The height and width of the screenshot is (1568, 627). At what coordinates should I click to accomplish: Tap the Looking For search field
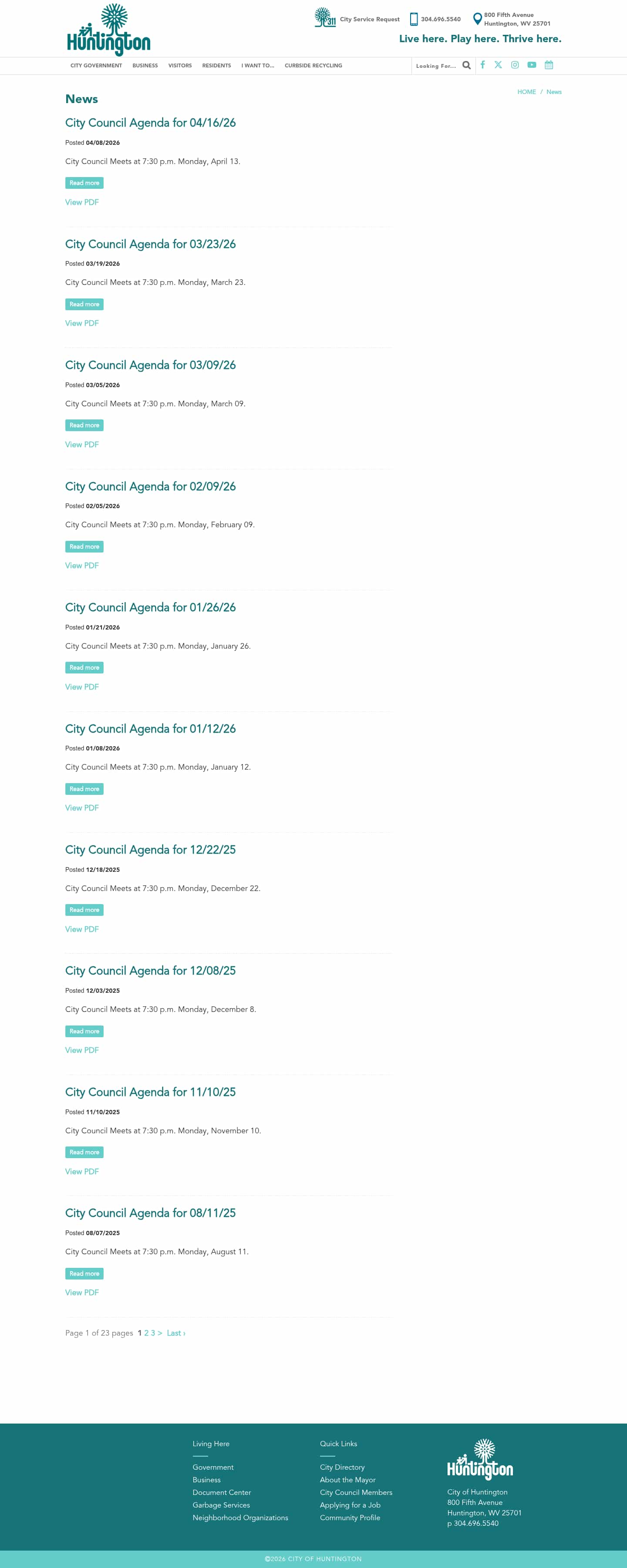pyautogui.click(x=436, y=66)
